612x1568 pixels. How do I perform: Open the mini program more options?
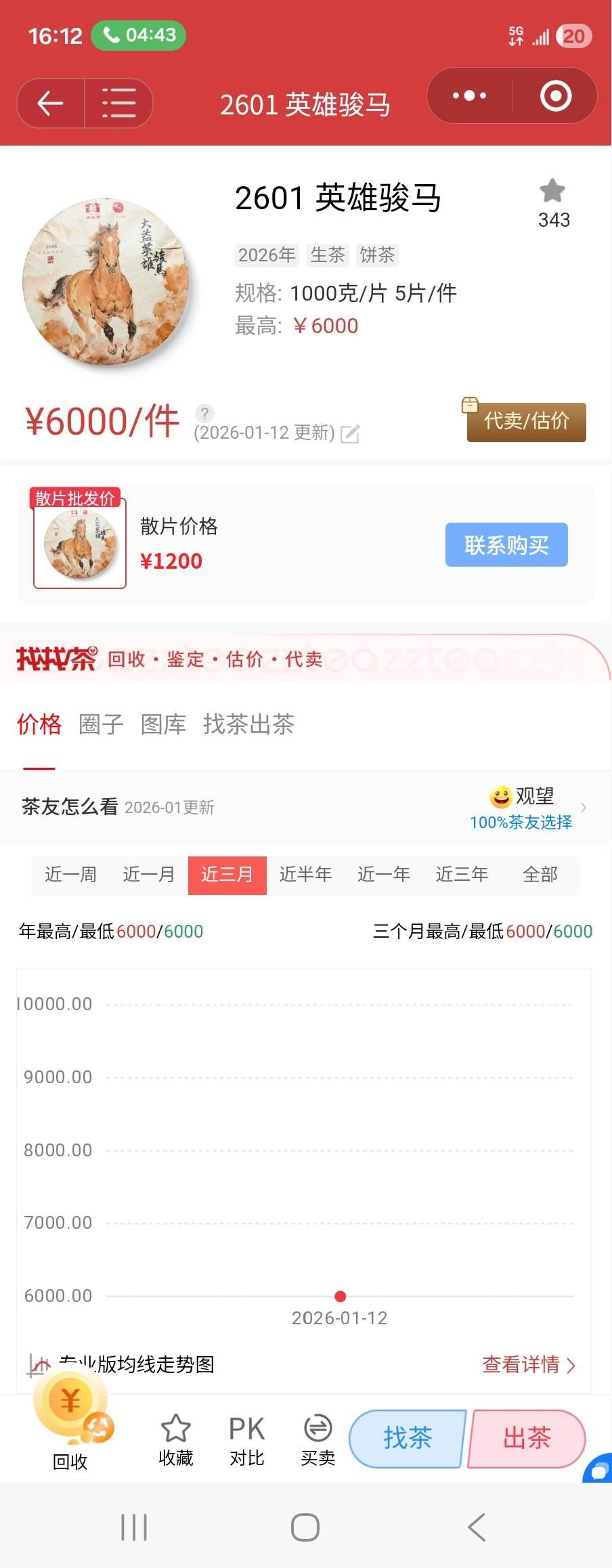(x=469, y=95)
